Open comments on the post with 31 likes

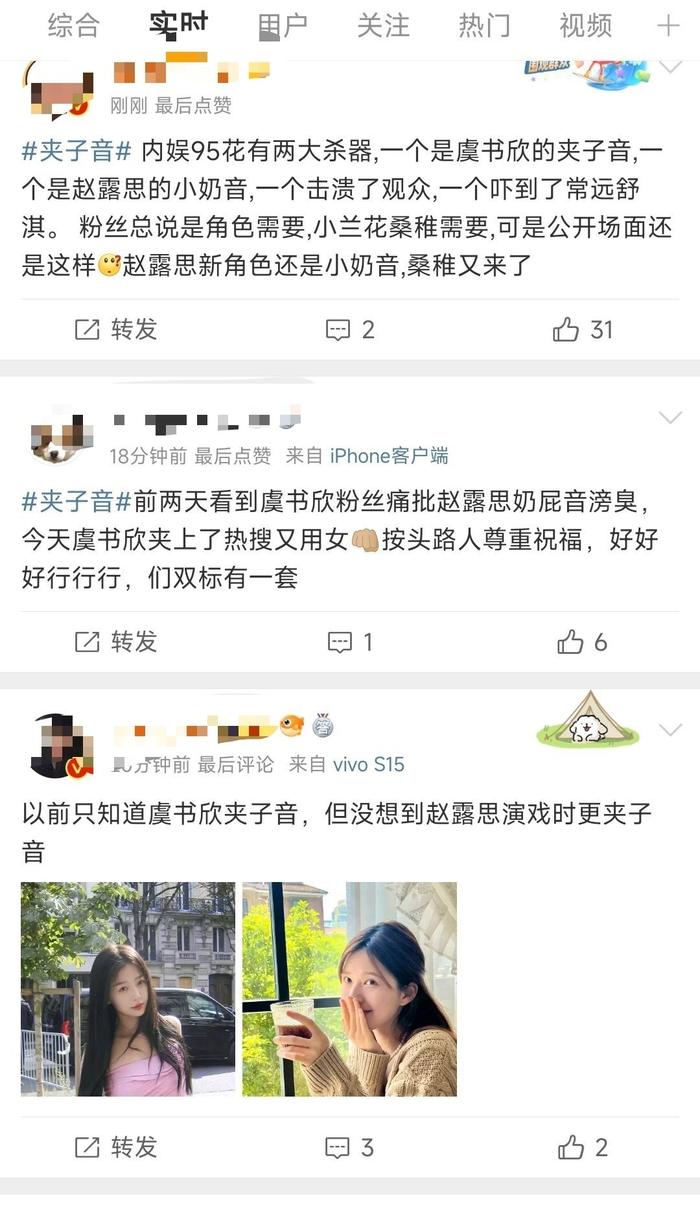point(351,329)
